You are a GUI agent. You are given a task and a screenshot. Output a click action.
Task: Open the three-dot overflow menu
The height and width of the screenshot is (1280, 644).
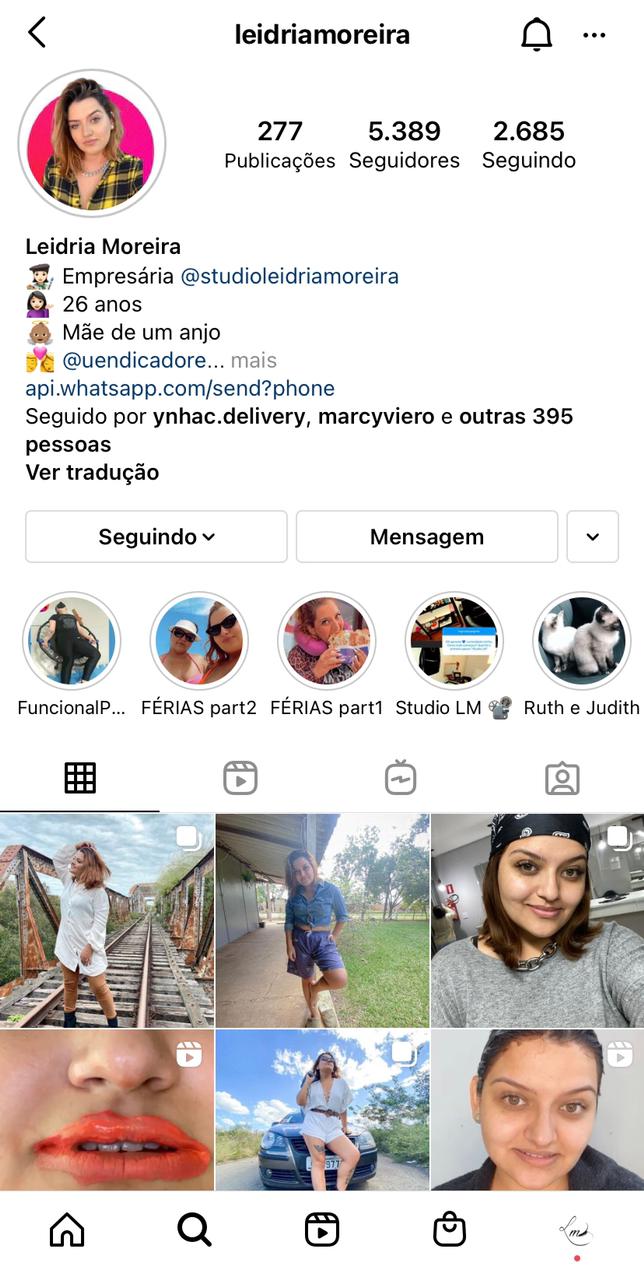coord(594,35)
